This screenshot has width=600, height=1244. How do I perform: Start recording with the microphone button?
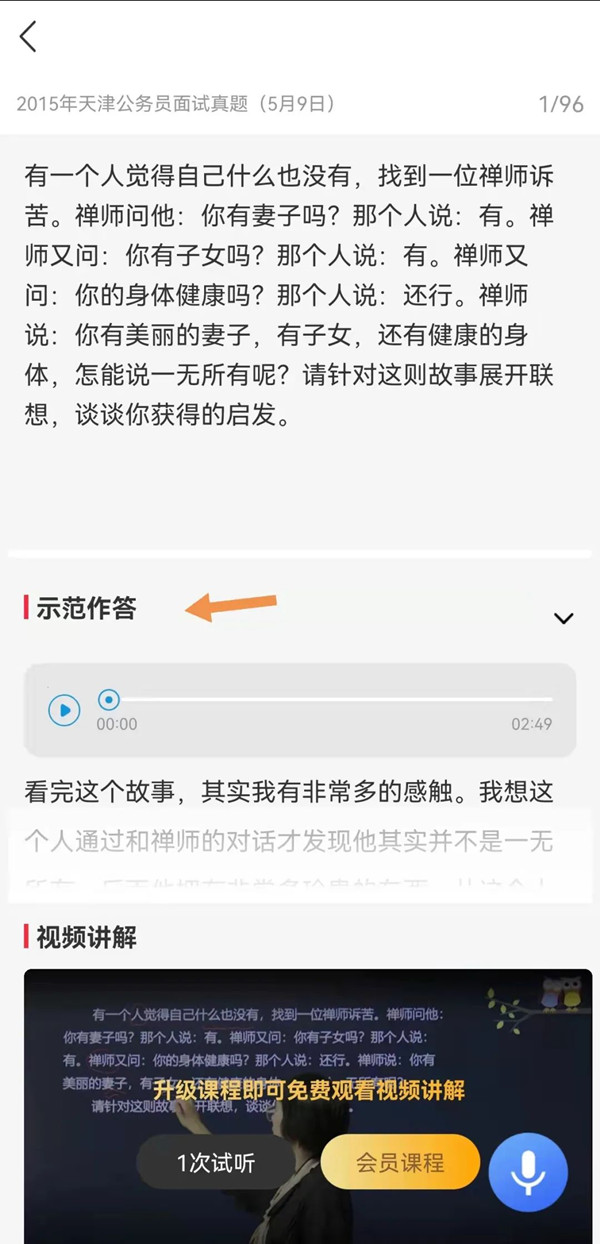tap(528, 1173)
